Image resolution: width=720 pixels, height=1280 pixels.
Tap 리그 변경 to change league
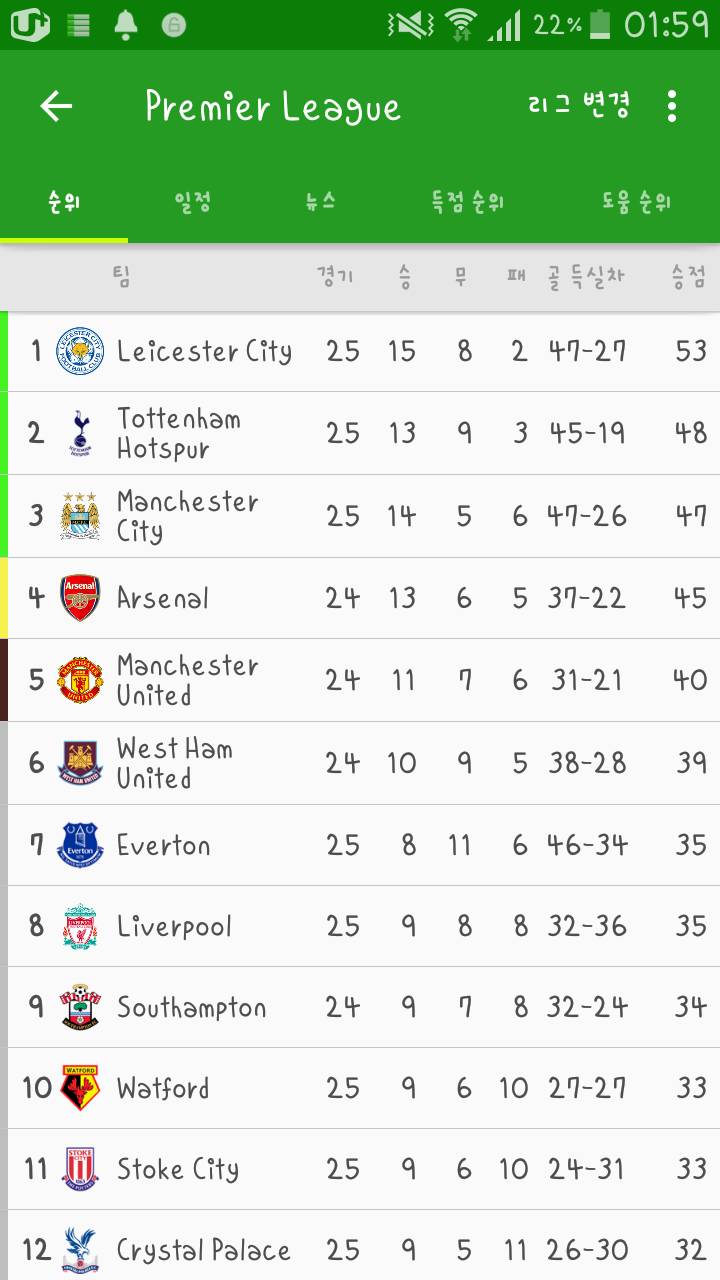[579, 105]
